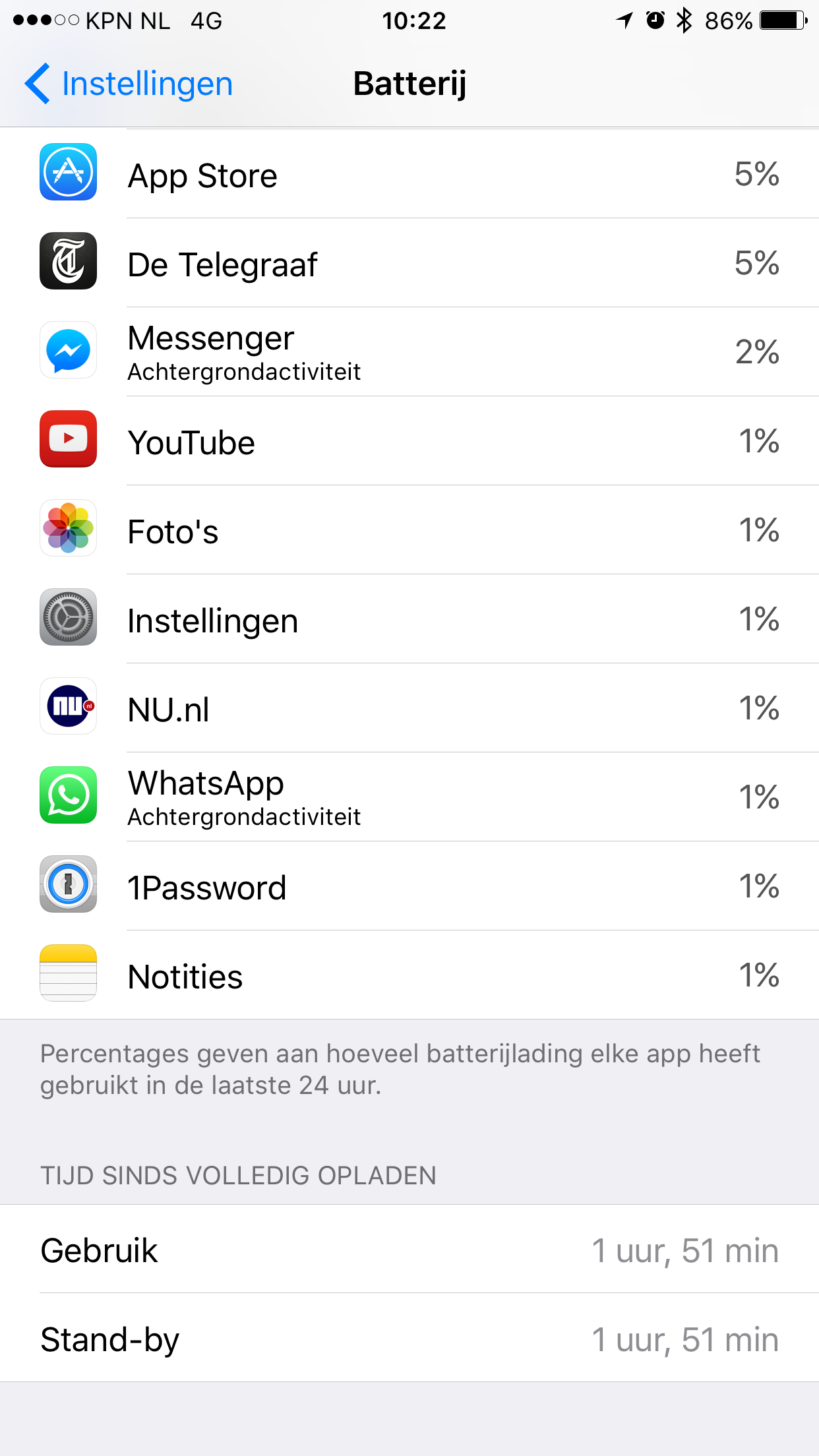Select the De Telegraaf usage row
The width and height of the screenshot is (819, 1456).
pos(409,263)
